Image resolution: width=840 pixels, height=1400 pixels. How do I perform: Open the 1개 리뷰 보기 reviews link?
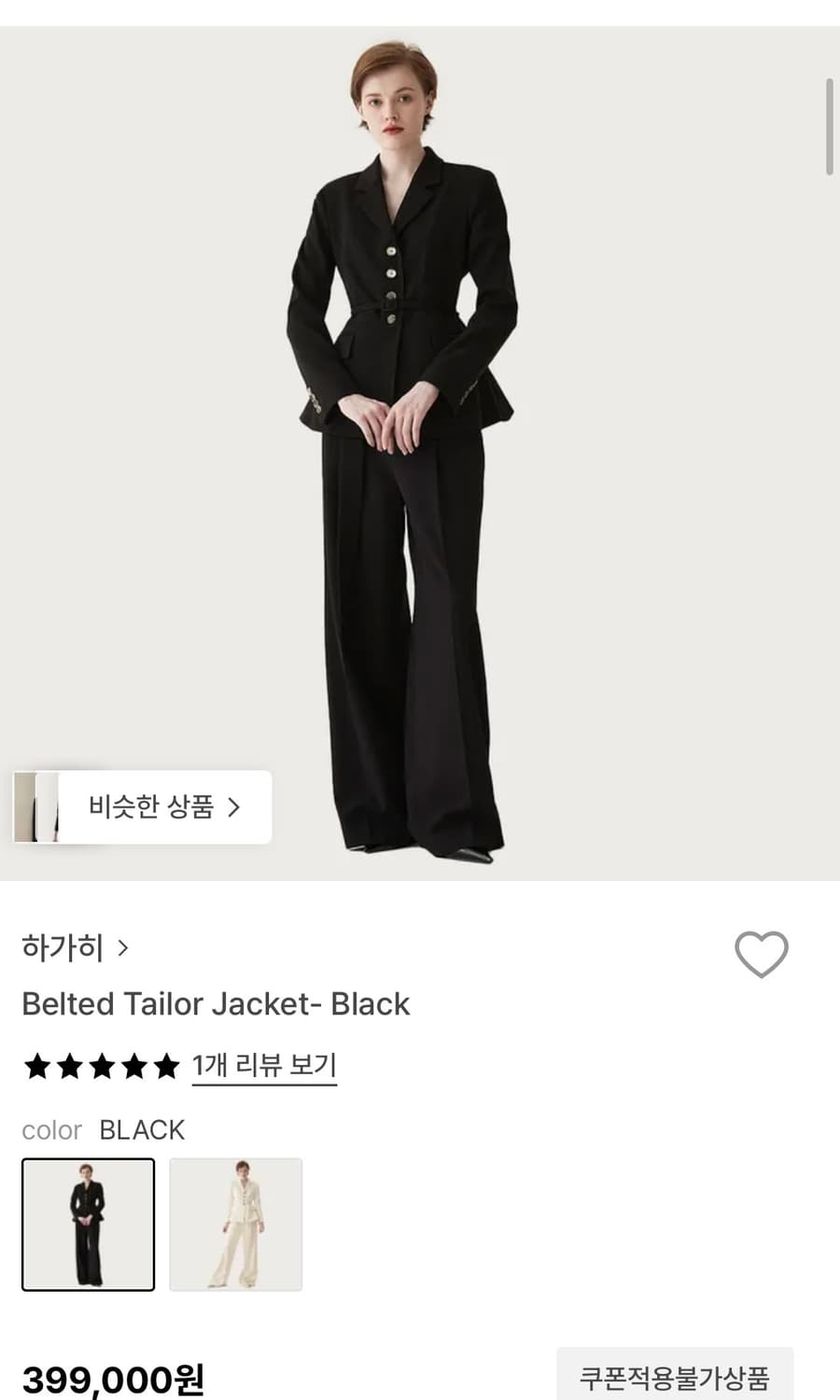pos(264,1065)
